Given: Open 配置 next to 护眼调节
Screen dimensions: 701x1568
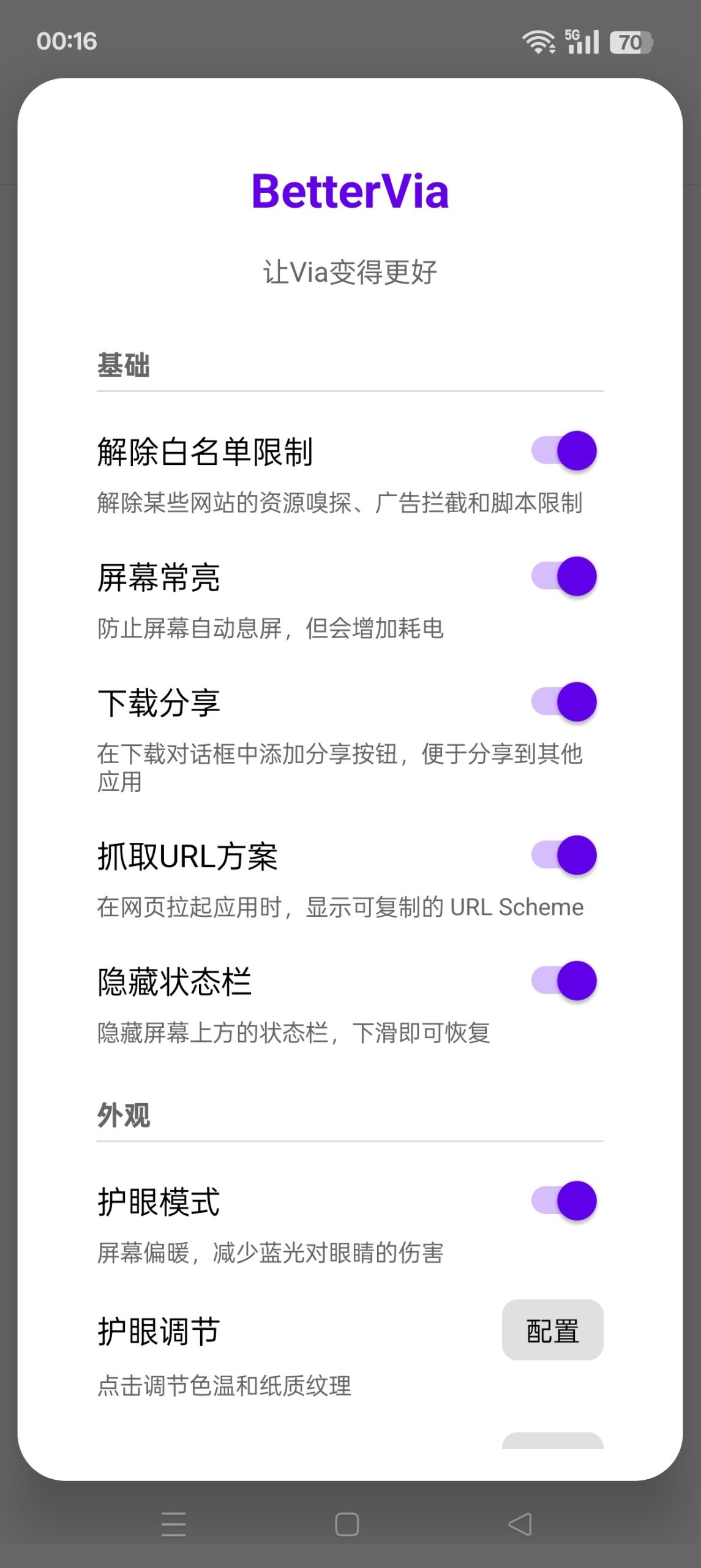Looking at the screenshot, I should click(552, 1330).
